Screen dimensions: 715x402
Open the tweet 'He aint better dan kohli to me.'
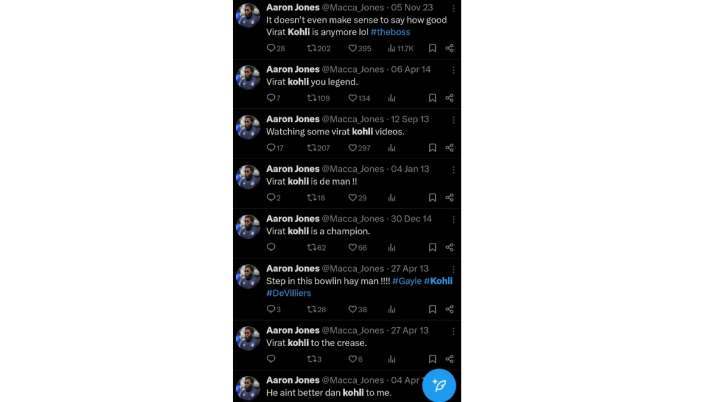328,393
